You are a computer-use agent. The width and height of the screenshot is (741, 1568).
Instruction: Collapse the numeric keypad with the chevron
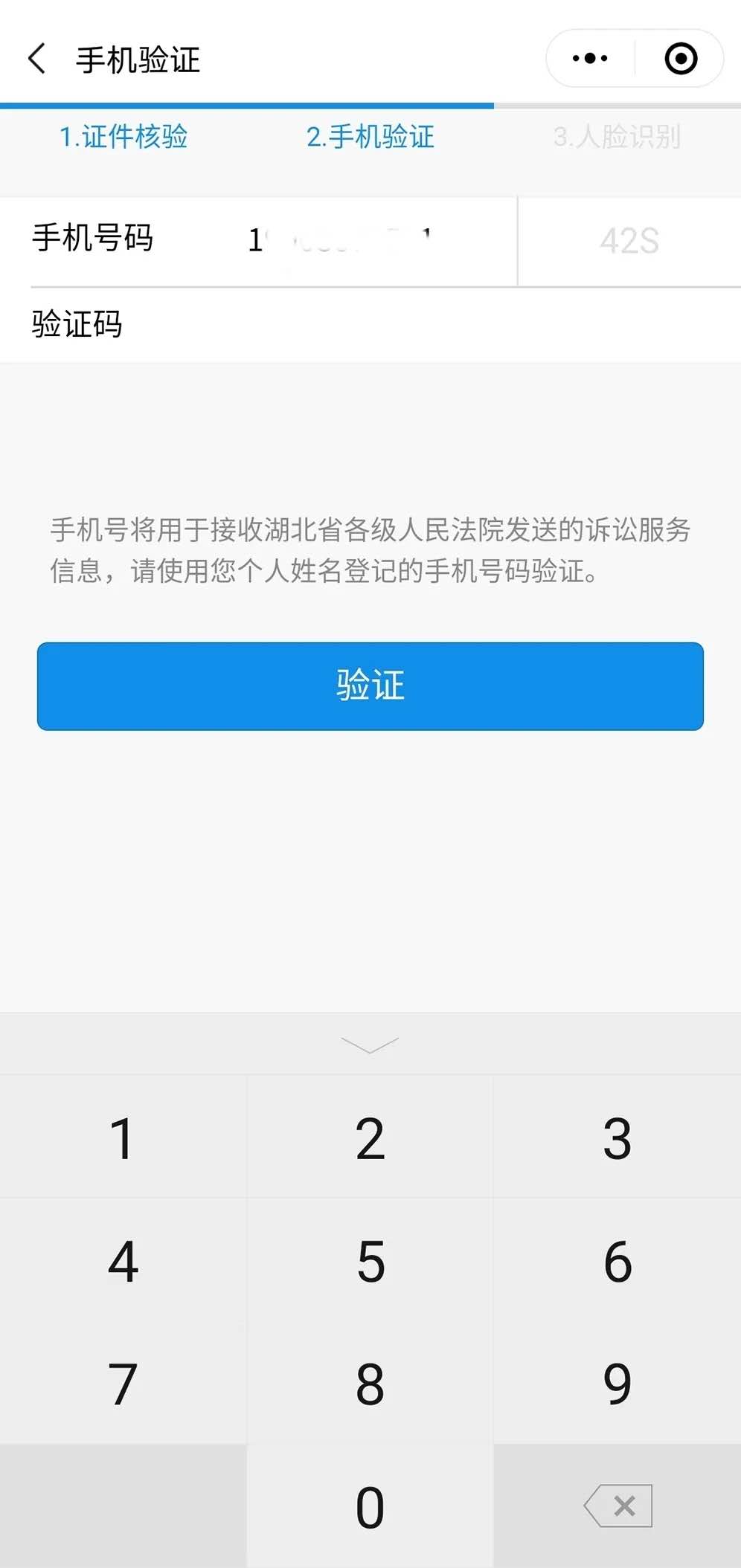click(x=370, y=1045)
